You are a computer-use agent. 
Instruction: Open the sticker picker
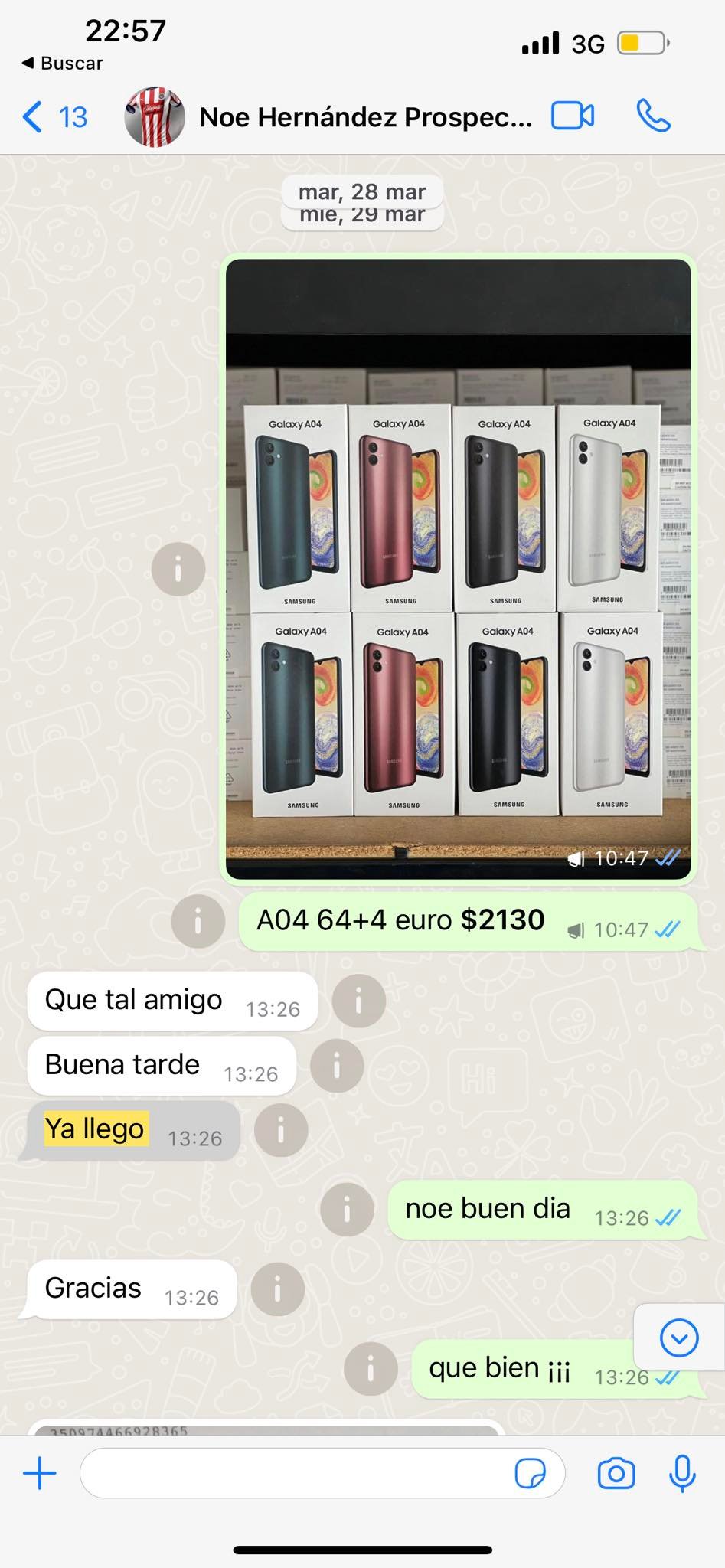click(530, 1473)
